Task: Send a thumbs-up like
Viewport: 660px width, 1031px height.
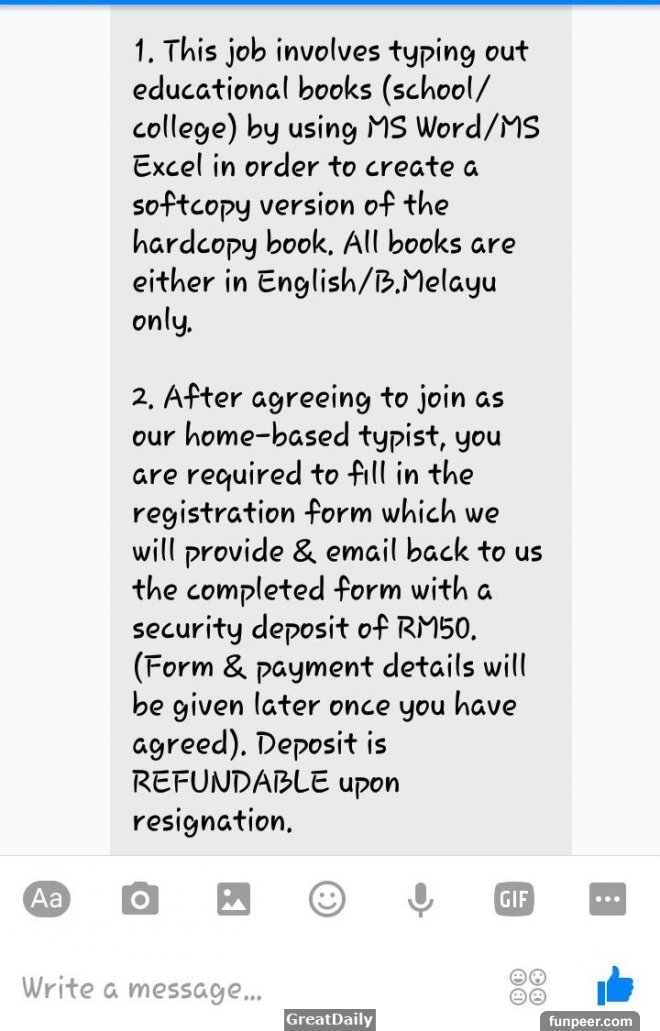Action: (x=615, y=986)
